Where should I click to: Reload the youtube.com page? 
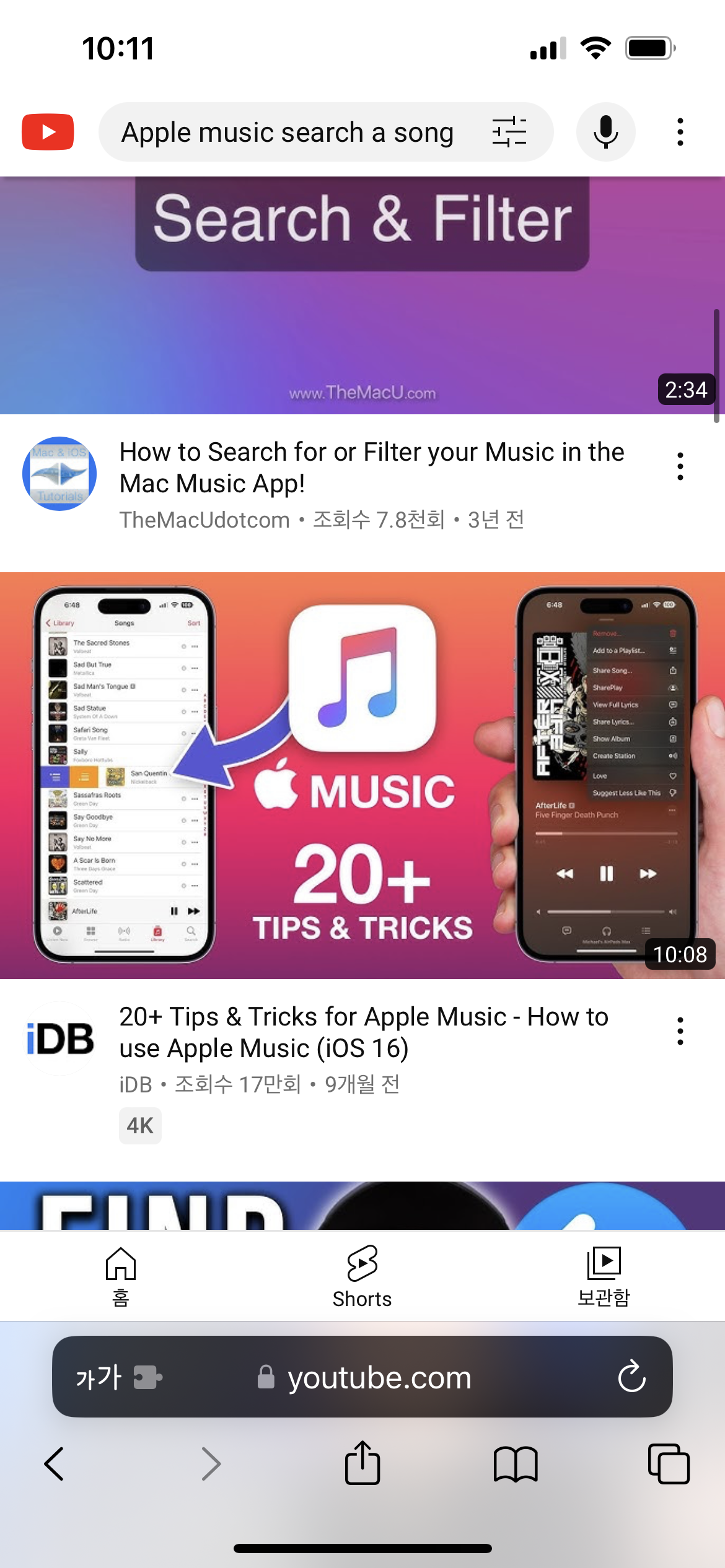[x=631, y=1378]
